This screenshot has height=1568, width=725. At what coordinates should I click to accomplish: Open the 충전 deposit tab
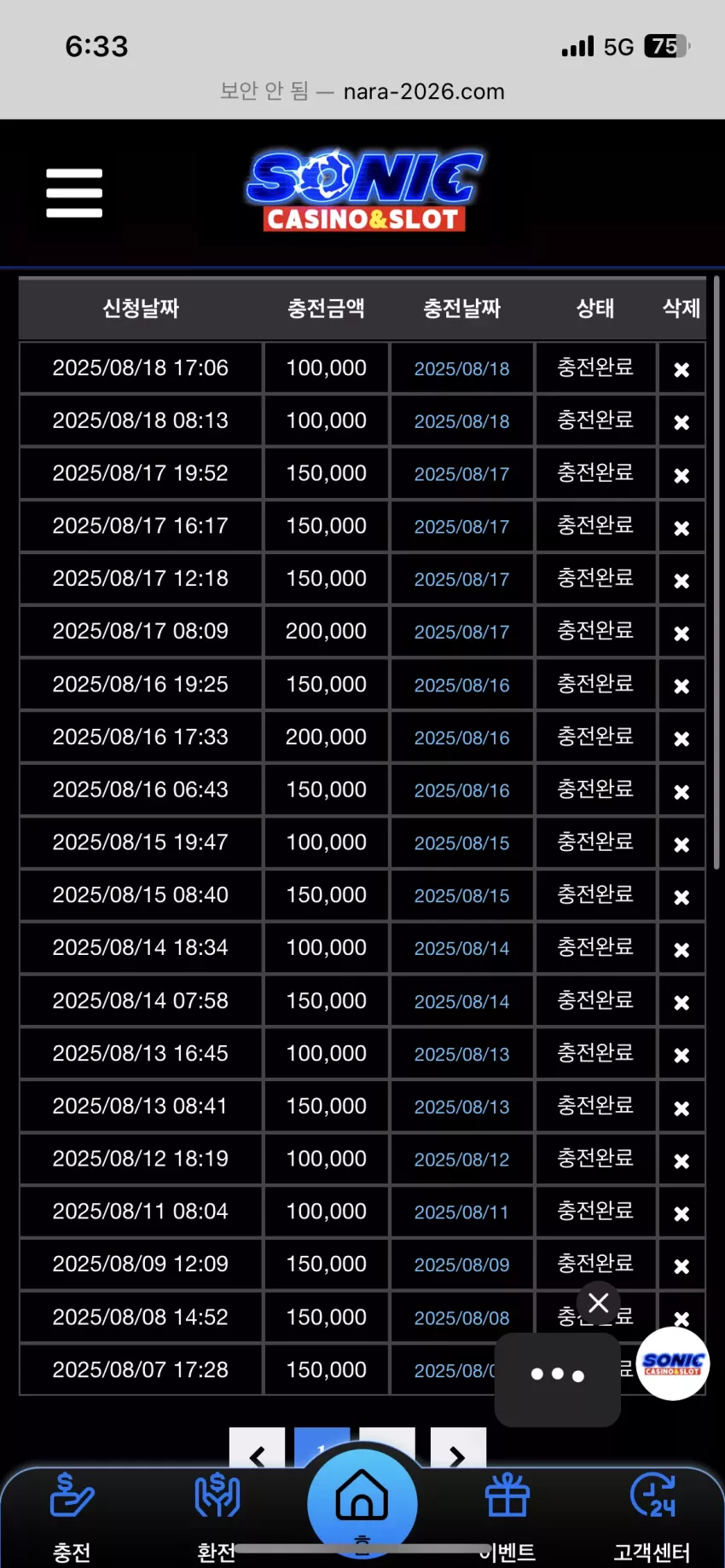[x=72, y=1516]
